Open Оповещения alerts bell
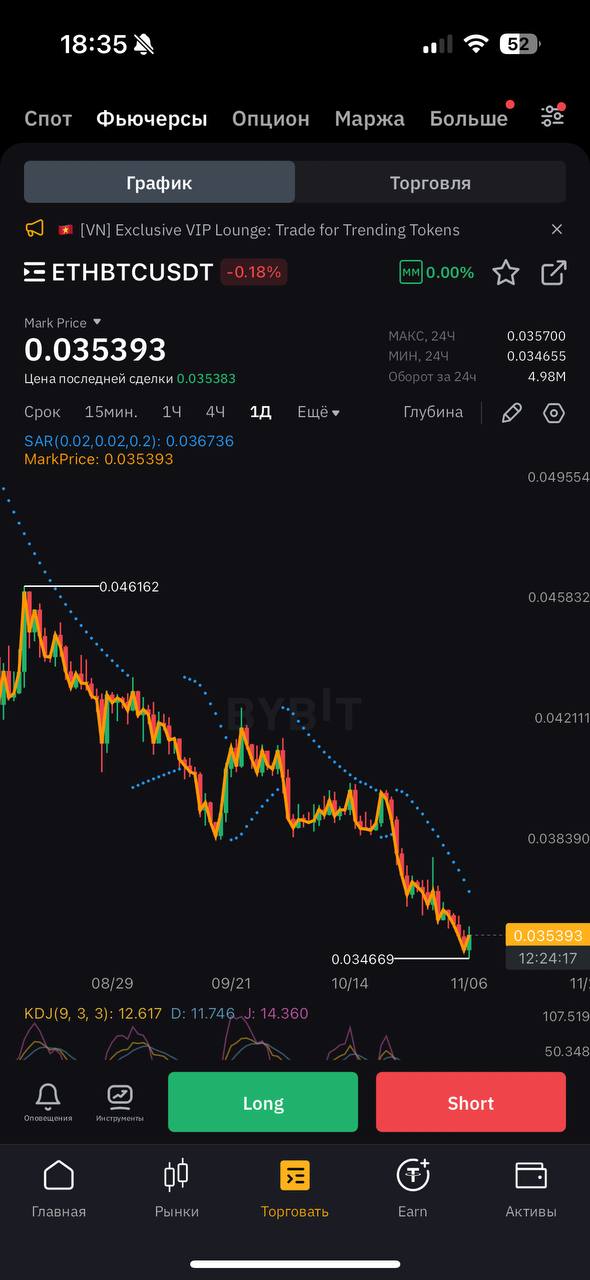590x1280 pixels. point(48,1102)
